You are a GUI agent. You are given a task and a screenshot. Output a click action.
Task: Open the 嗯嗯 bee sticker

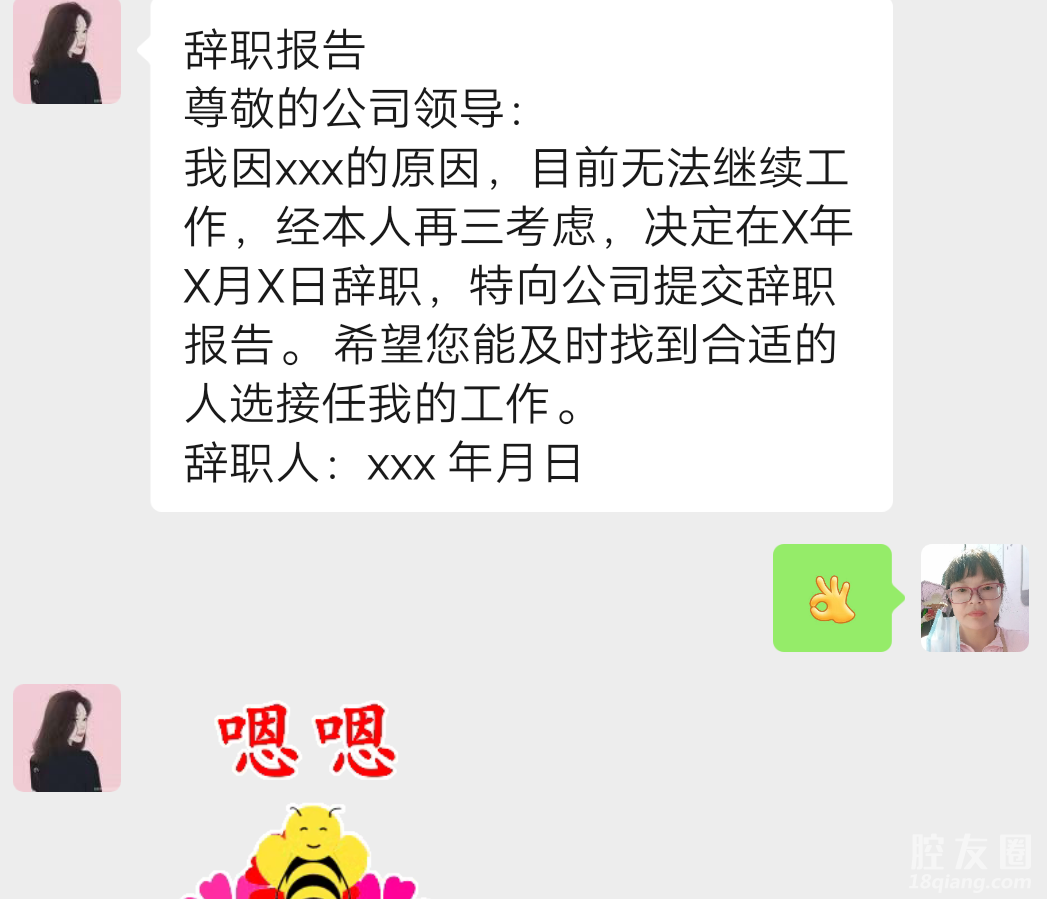pos(305,800)
